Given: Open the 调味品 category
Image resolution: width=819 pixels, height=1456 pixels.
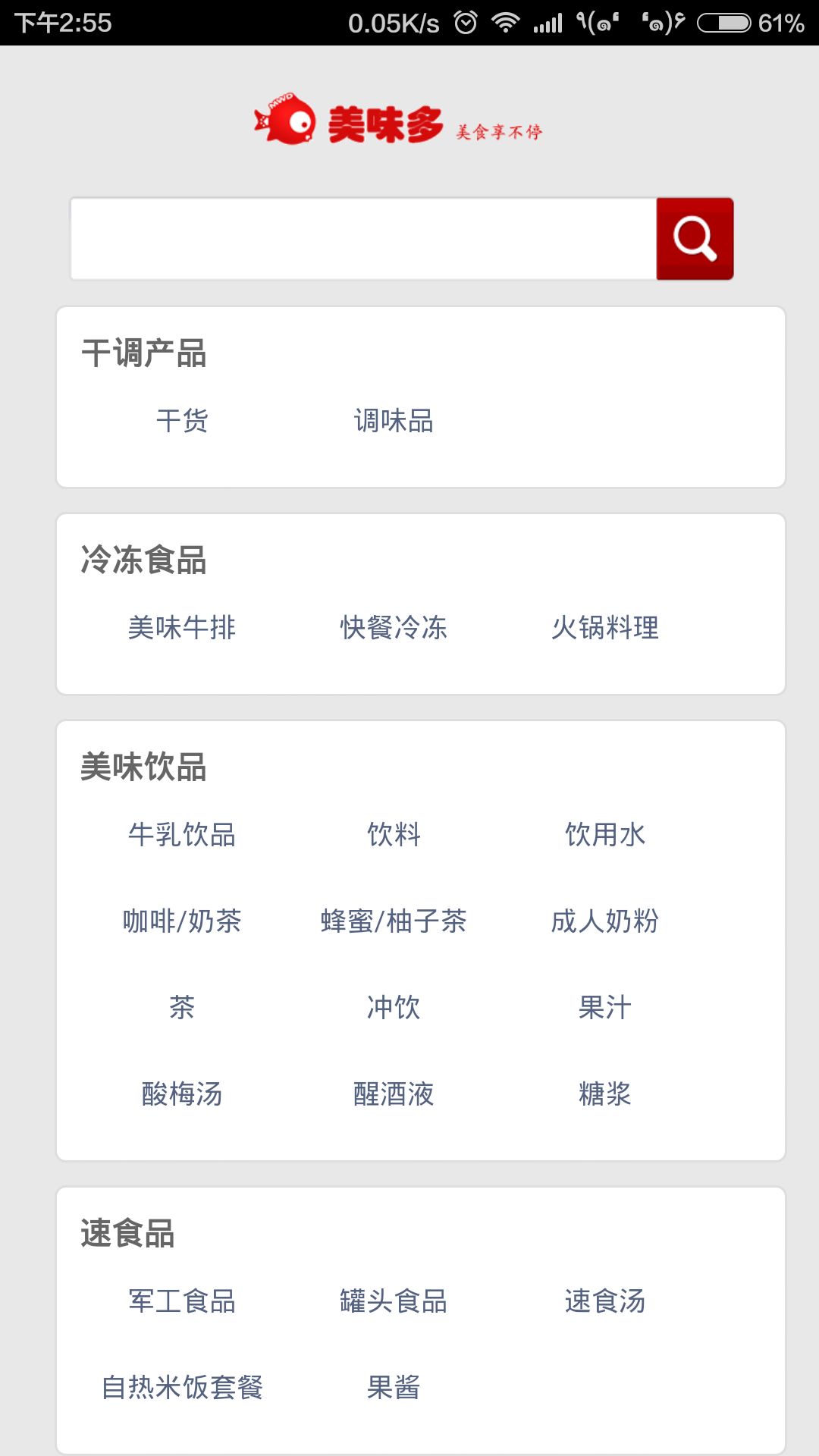Looking at the screenshot, I should tap(394, 421).
